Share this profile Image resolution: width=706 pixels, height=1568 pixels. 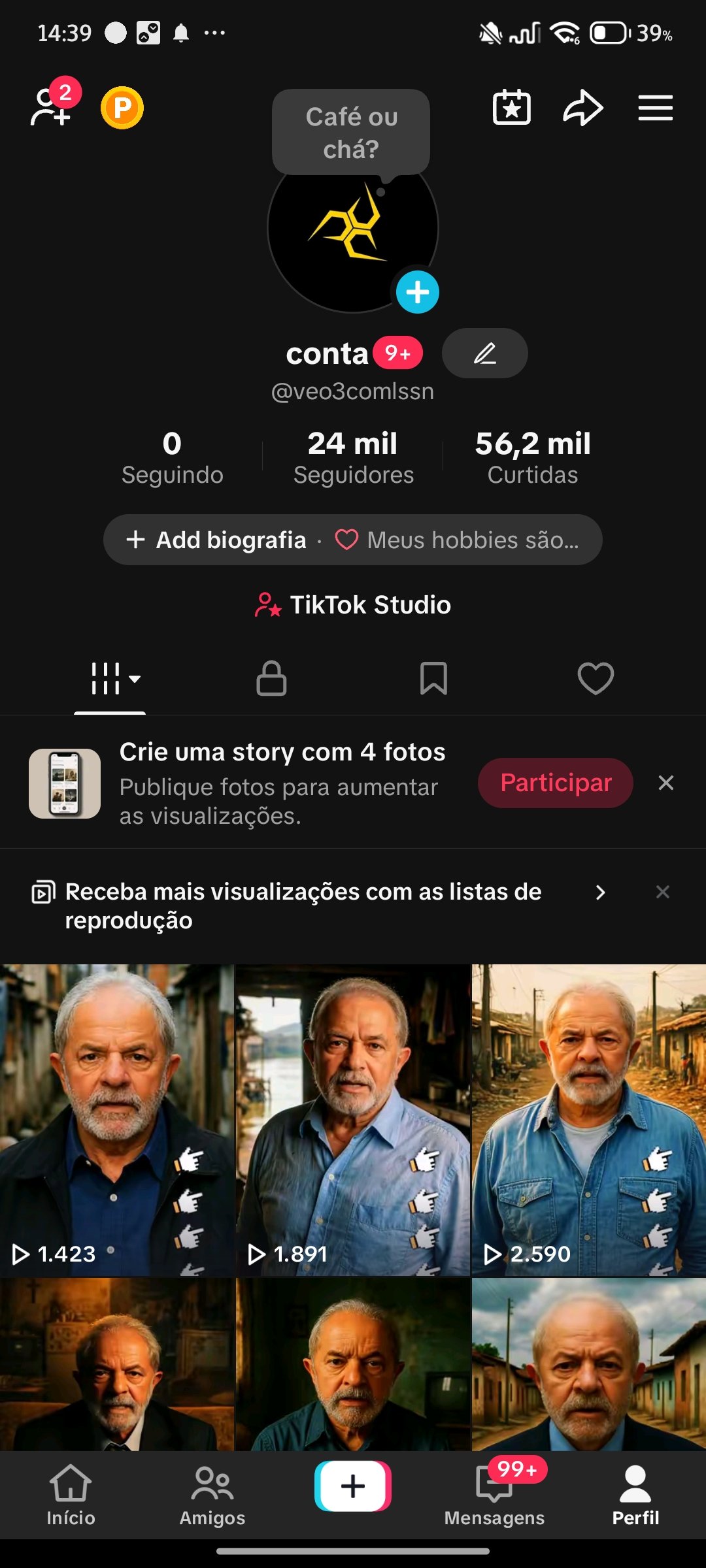point(582,108)
